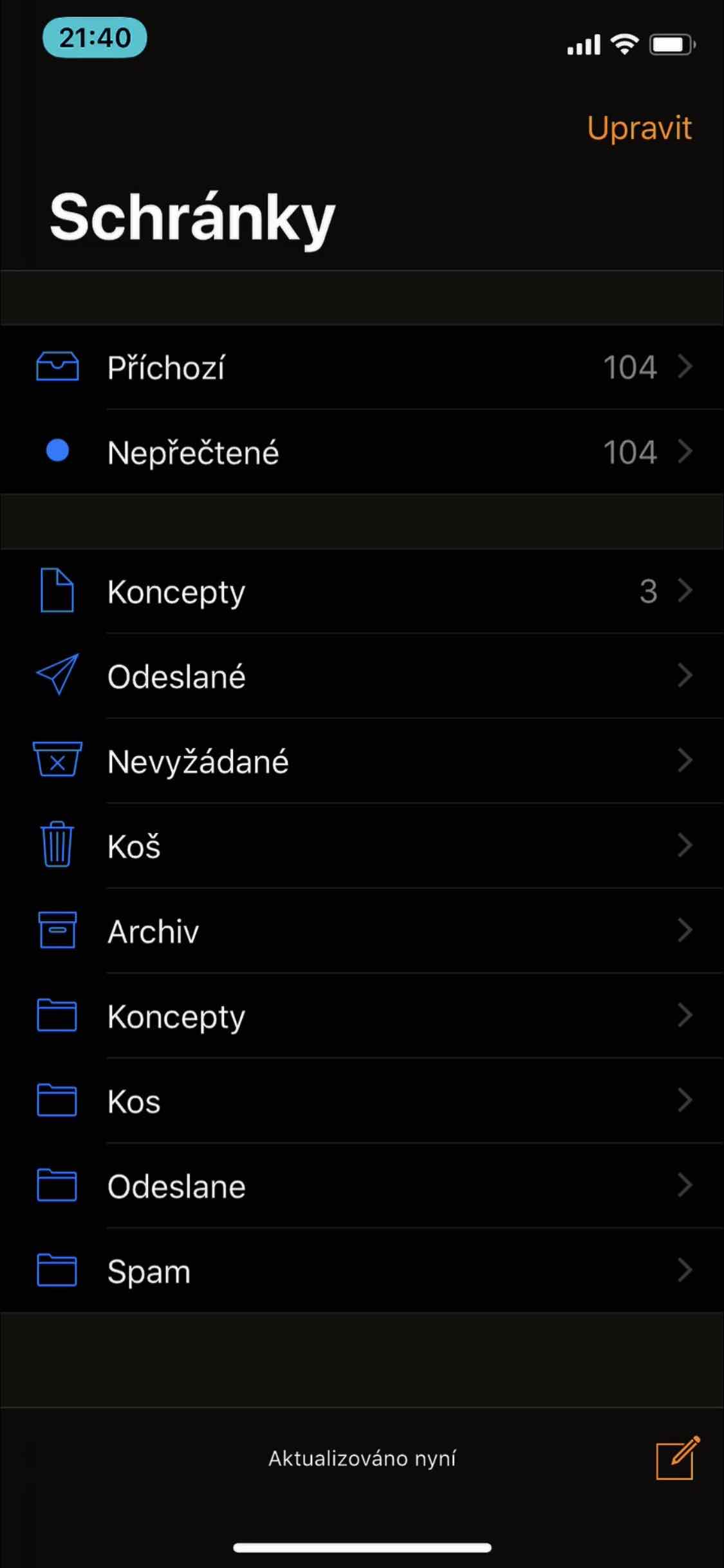Tap Upravit to edit mailboxes

[x=638, y=128]
